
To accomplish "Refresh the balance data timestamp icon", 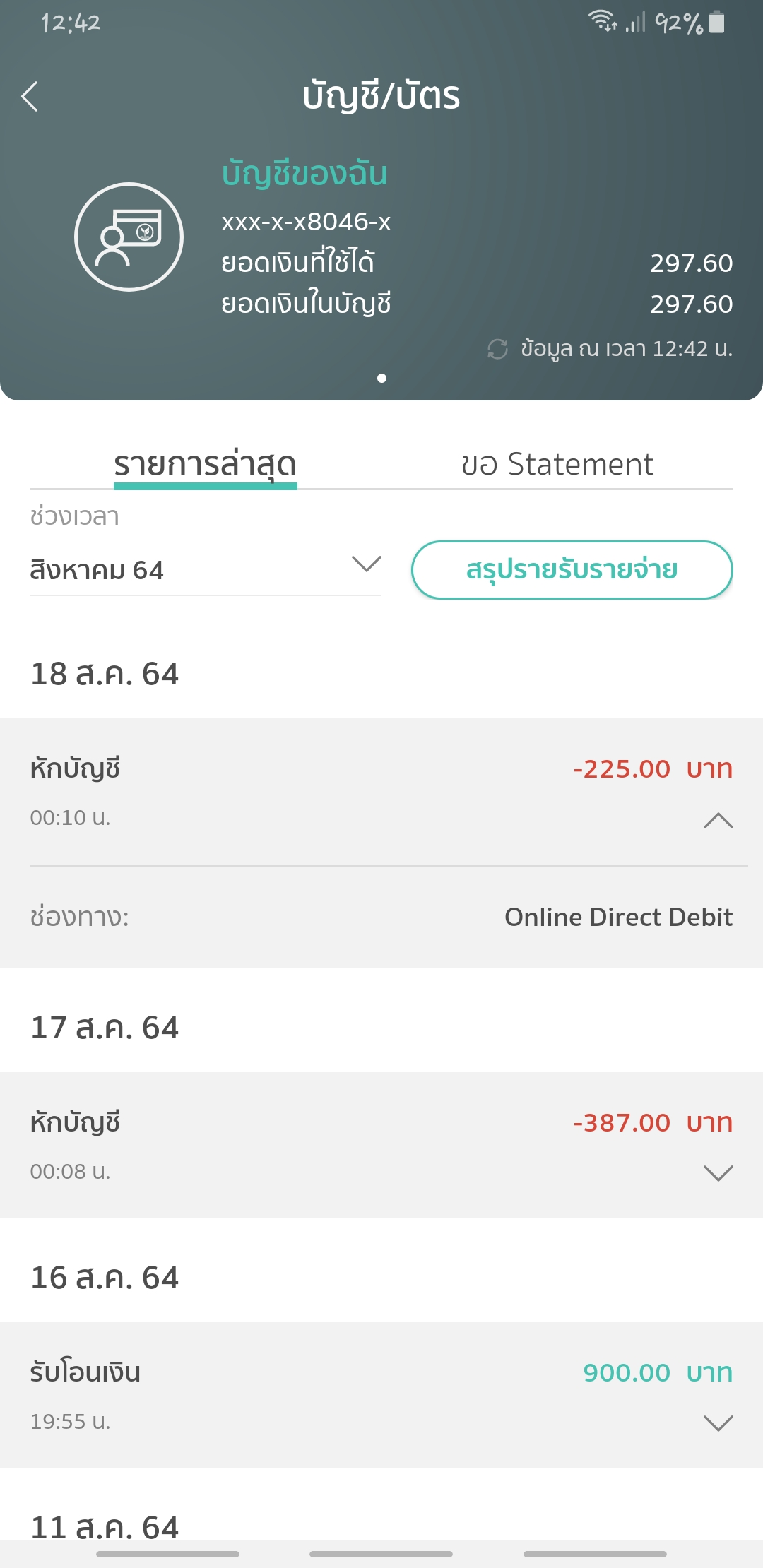I will [497, 349].
